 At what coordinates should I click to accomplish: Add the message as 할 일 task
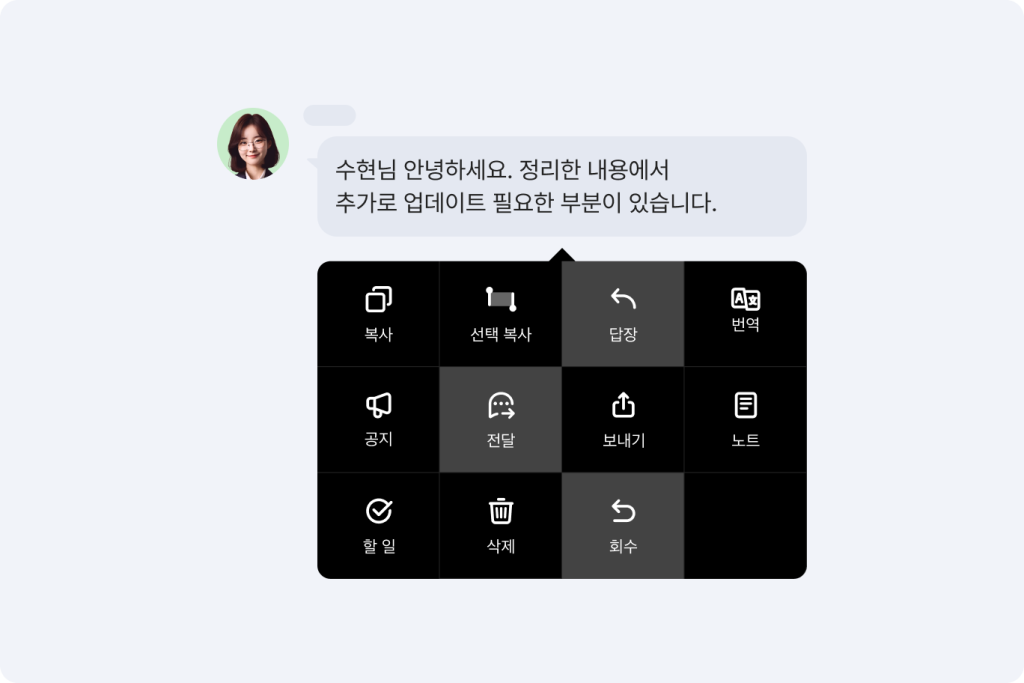click(378, 526)
